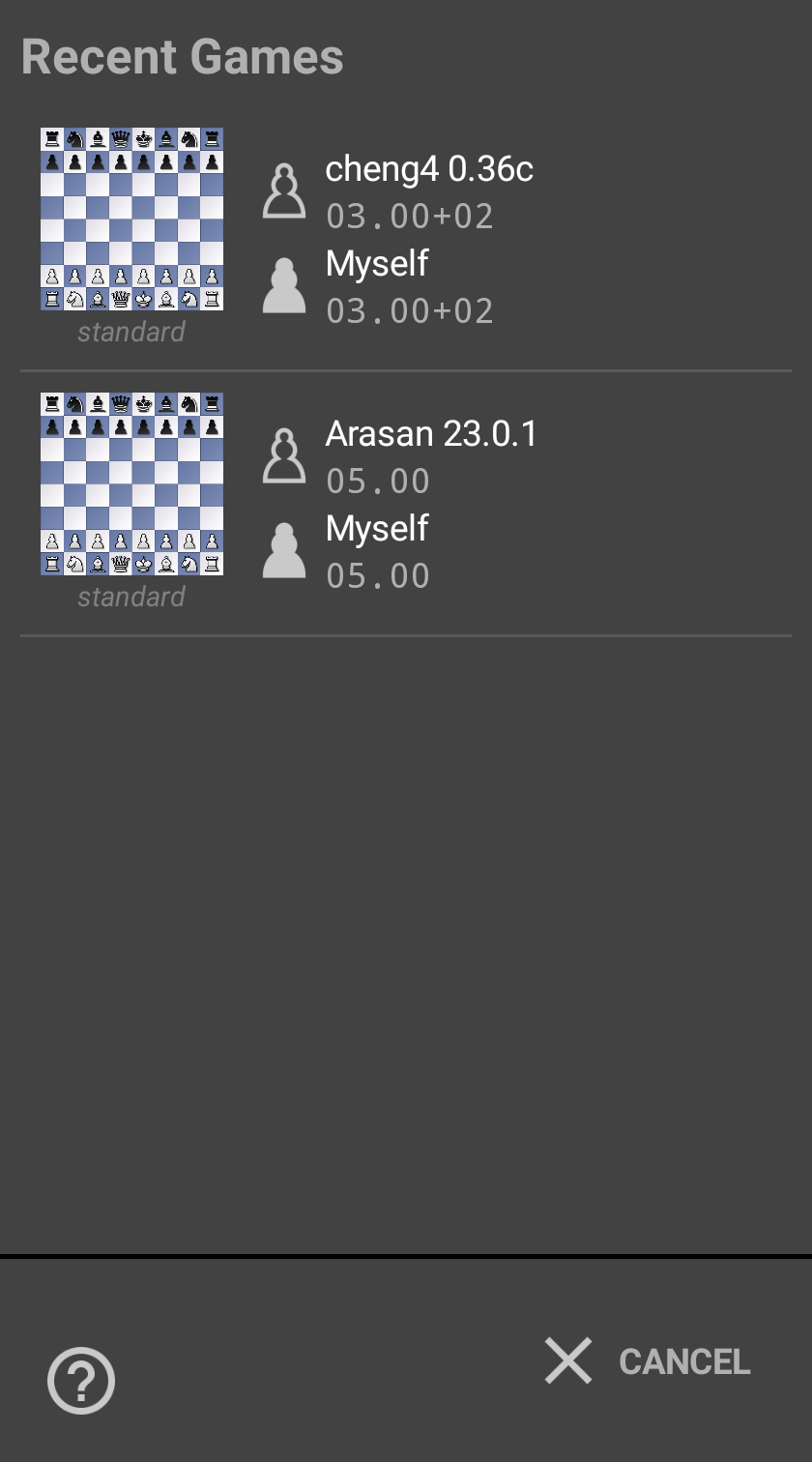Open the game against cheng4 0.36c
The image size is (812, 1462).
(x=406, y=238)
